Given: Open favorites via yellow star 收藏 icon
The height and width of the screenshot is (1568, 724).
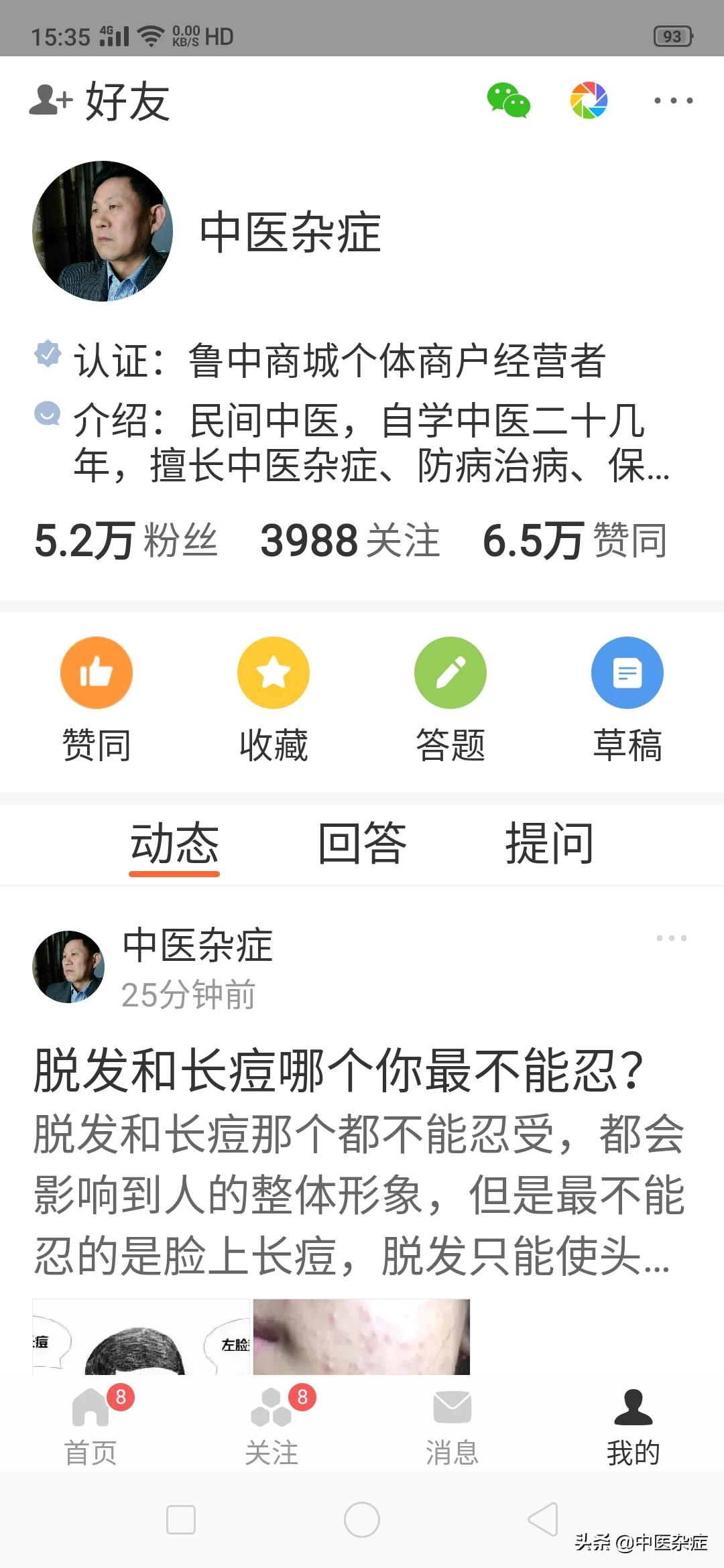Looking at the screenshot, I should click(272, 672).
